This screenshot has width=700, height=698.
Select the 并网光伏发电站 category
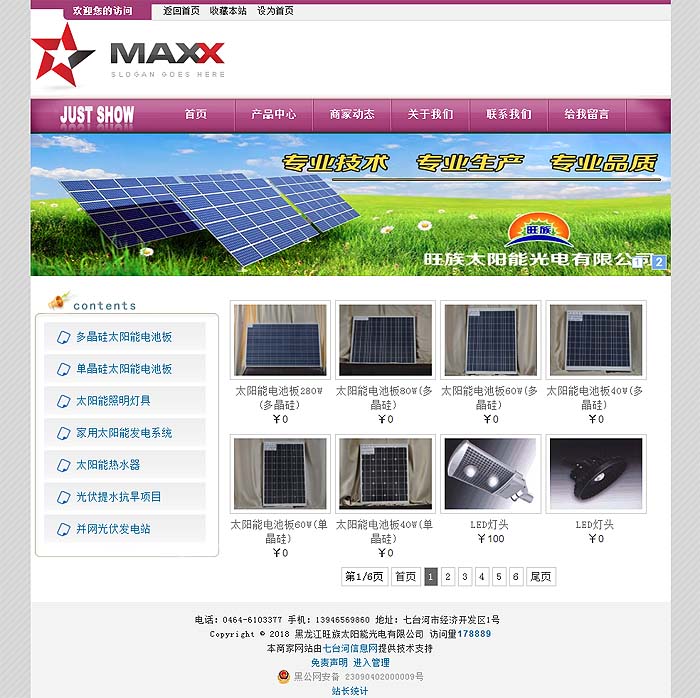(x=113, y=529)
